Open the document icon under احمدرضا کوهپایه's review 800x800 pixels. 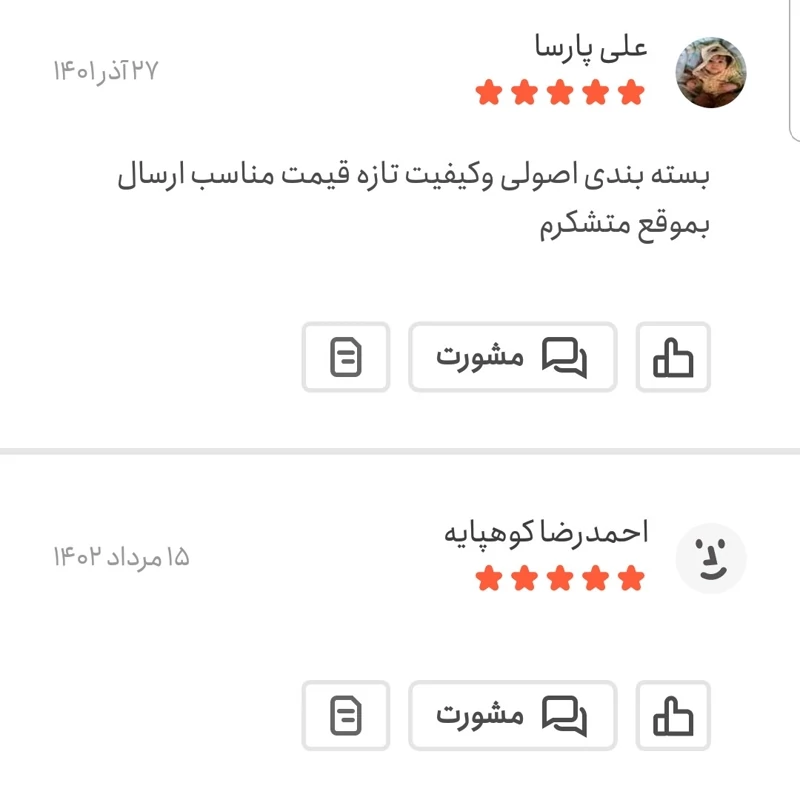pos(346,715)
